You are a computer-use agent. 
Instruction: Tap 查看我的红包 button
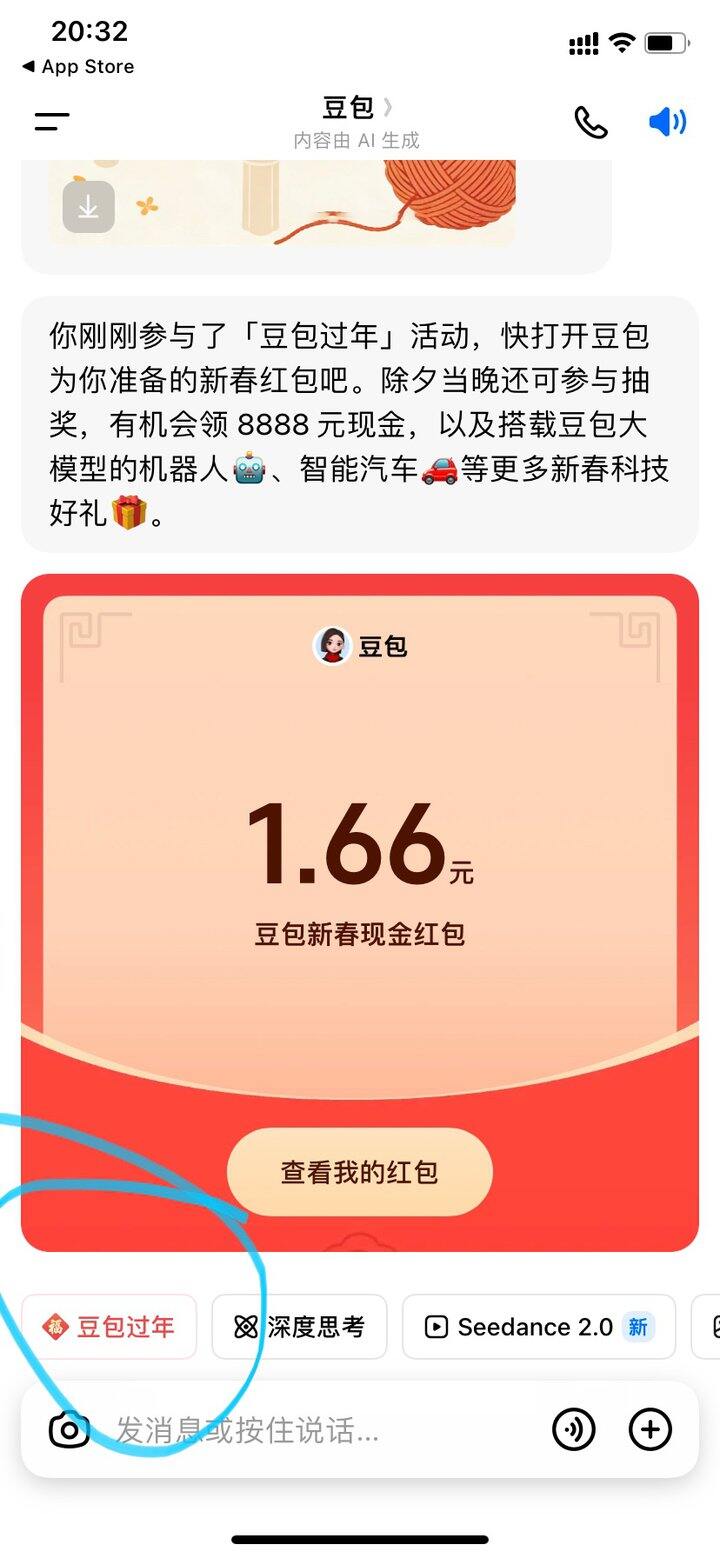(x=360, y=1172)
